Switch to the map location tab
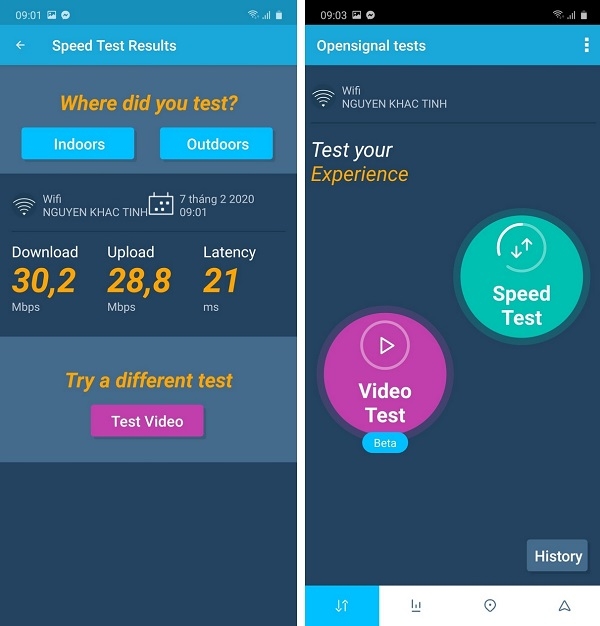Viewport: 600px width, 626px height. pos(490,606)
